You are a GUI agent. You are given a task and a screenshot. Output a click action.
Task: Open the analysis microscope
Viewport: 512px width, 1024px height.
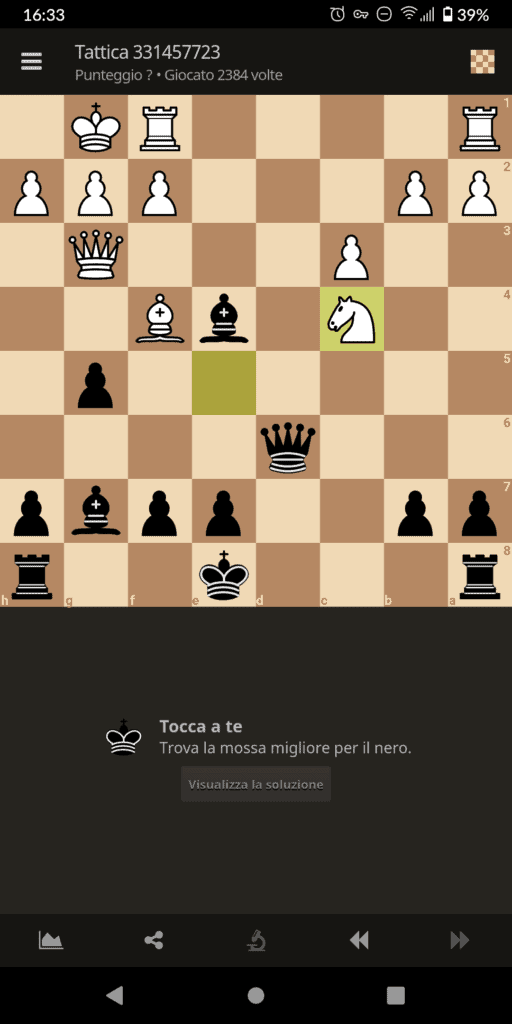pos(256,940)
